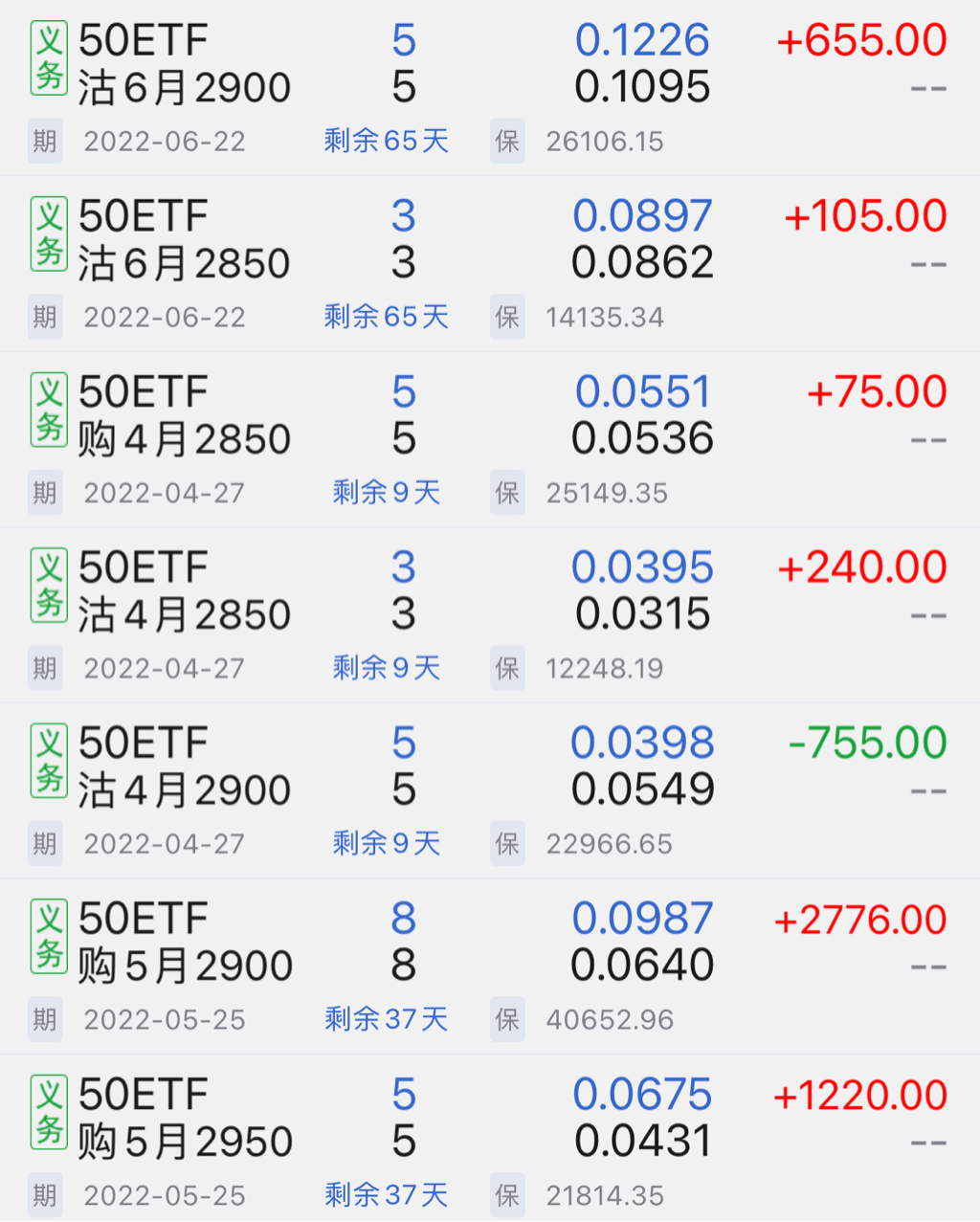Open the 50ETF 沽6月2900 position row

pos(184,65)
